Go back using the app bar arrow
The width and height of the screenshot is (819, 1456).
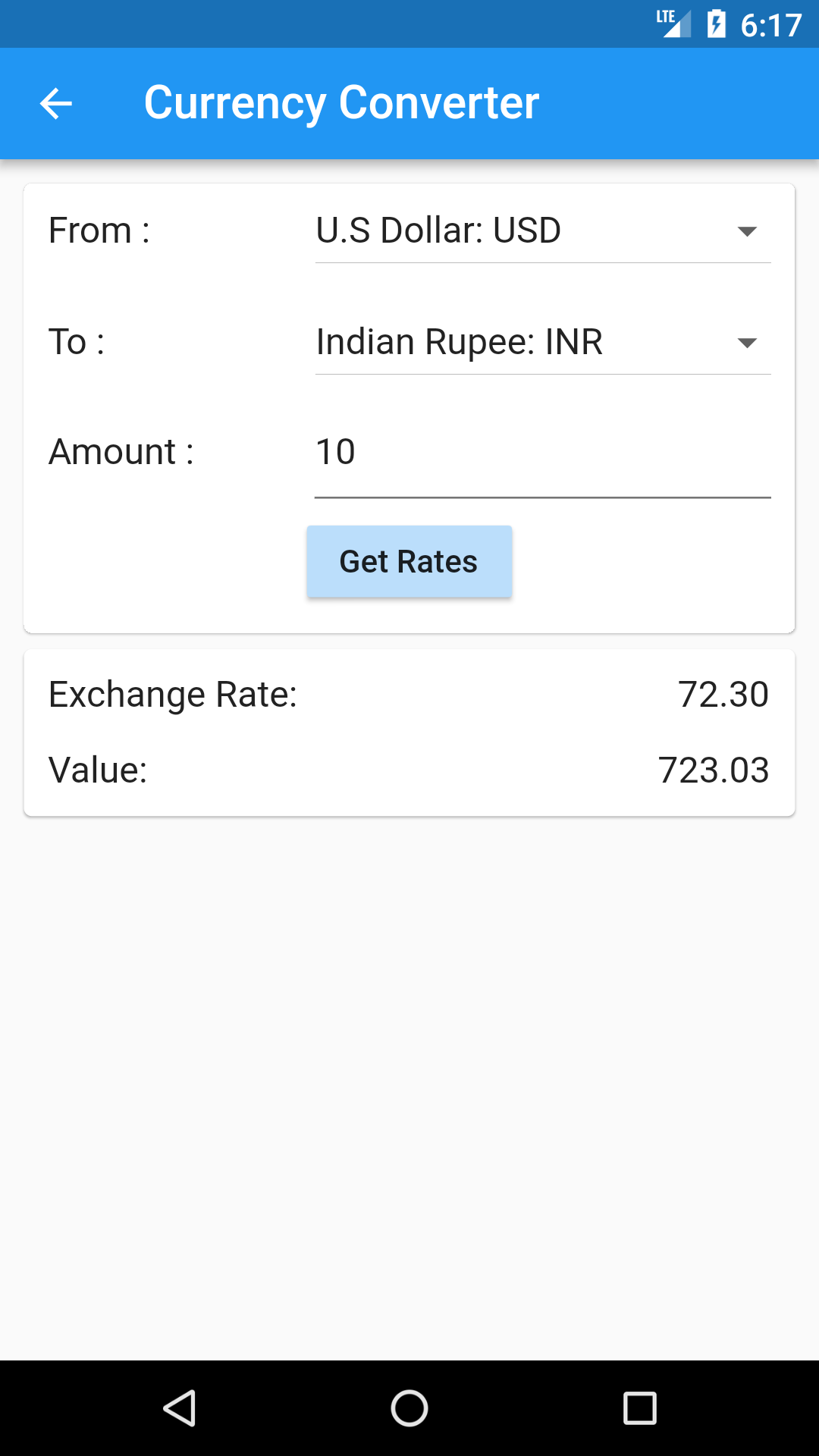56,104
